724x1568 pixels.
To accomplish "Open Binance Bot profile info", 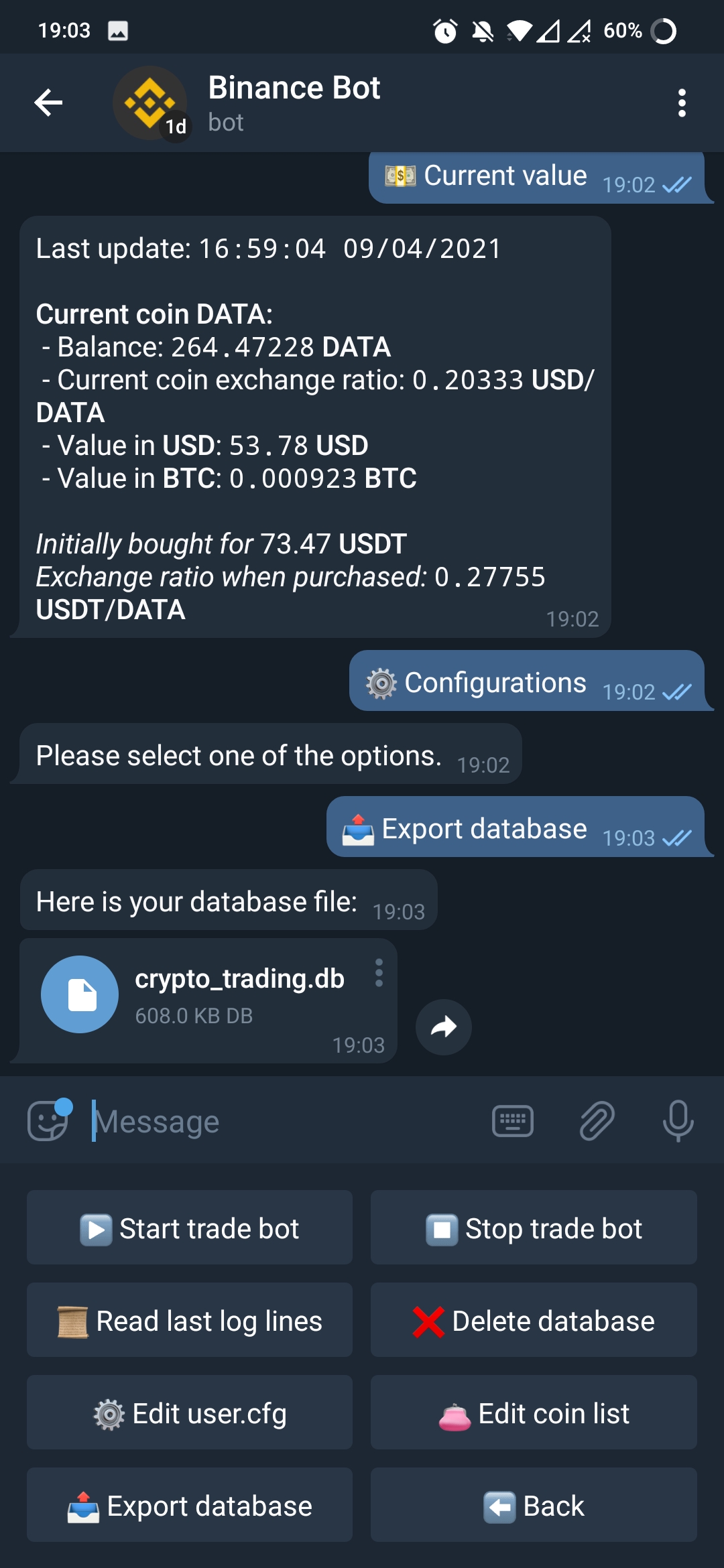I will point(294,103).
